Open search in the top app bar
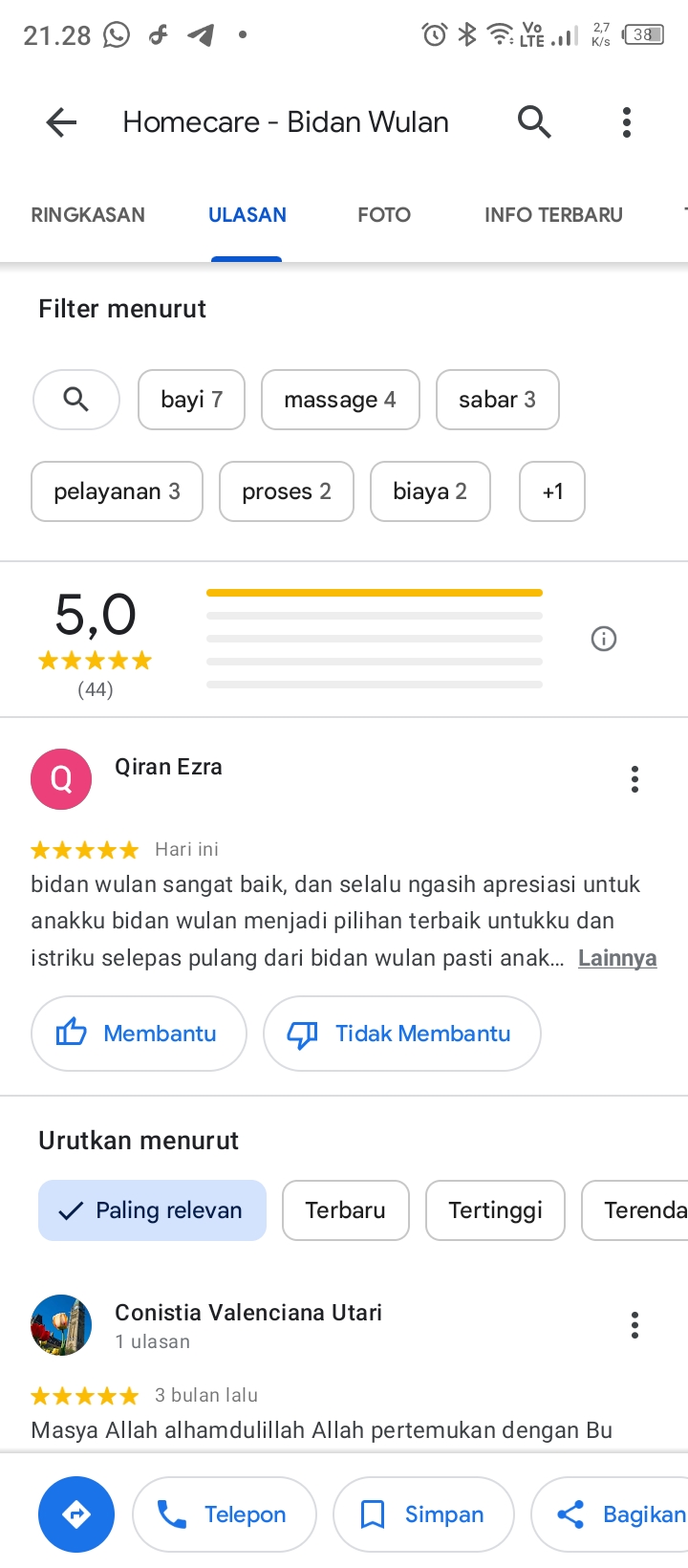 (x=534, y=122)
